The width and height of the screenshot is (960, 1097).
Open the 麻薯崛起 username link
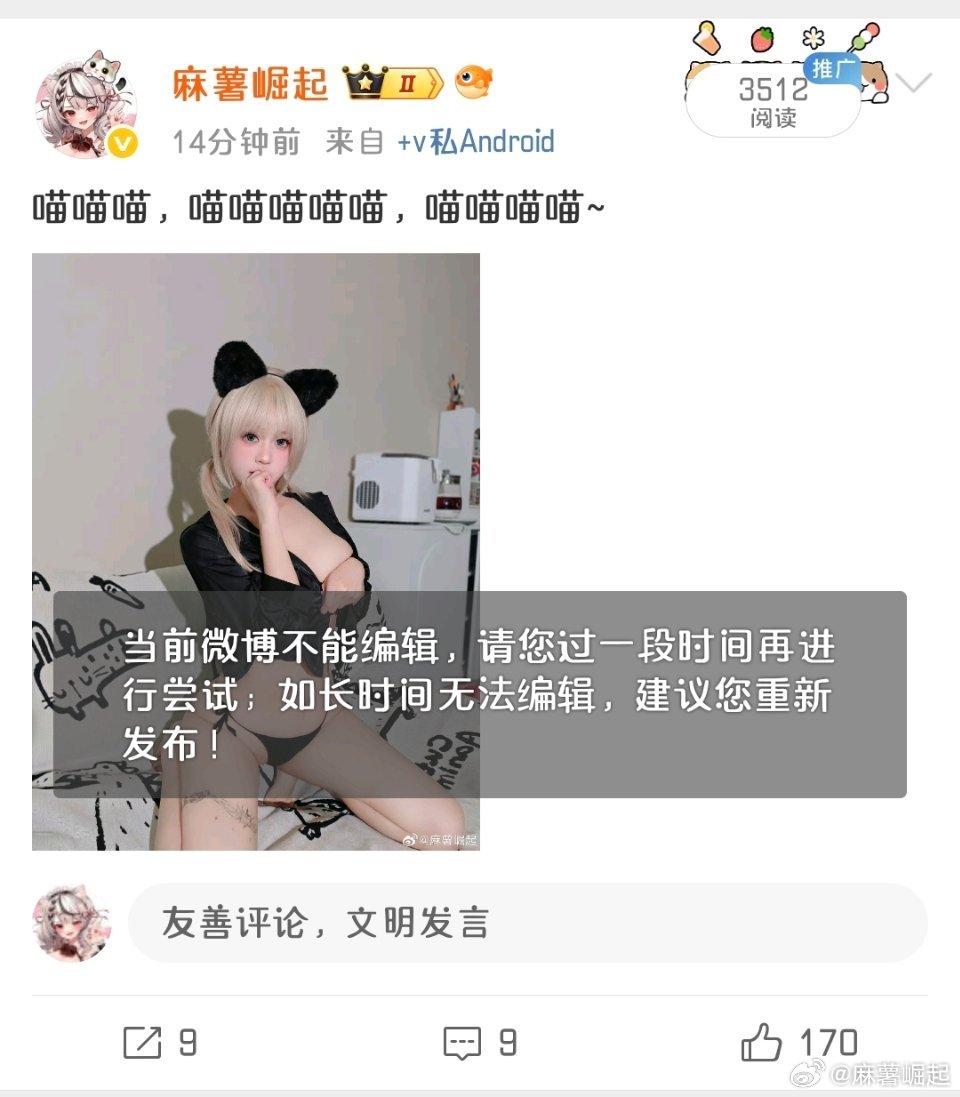coord(251,84)
